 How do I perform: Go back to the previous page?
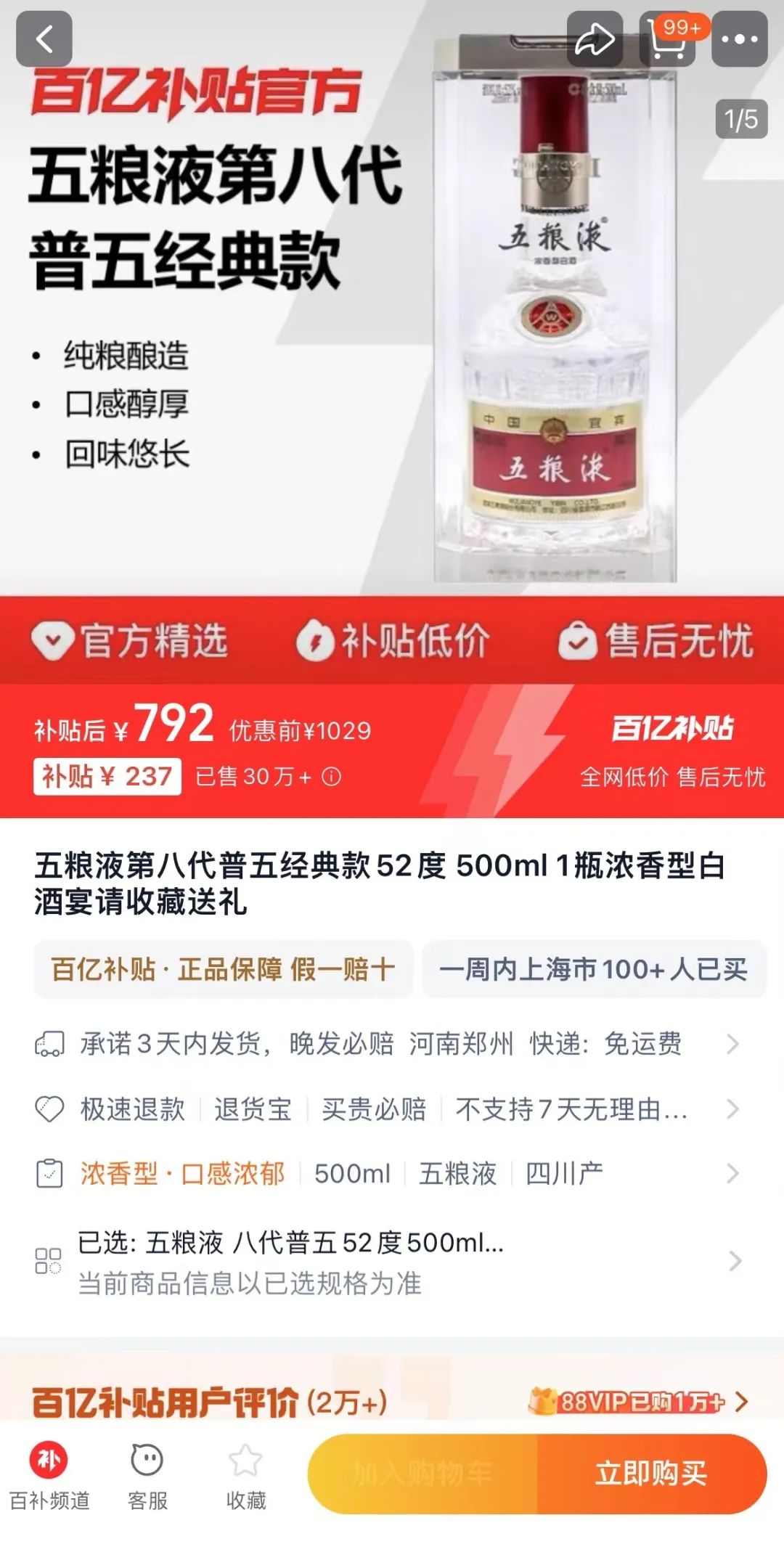click(x=44, y=39)
